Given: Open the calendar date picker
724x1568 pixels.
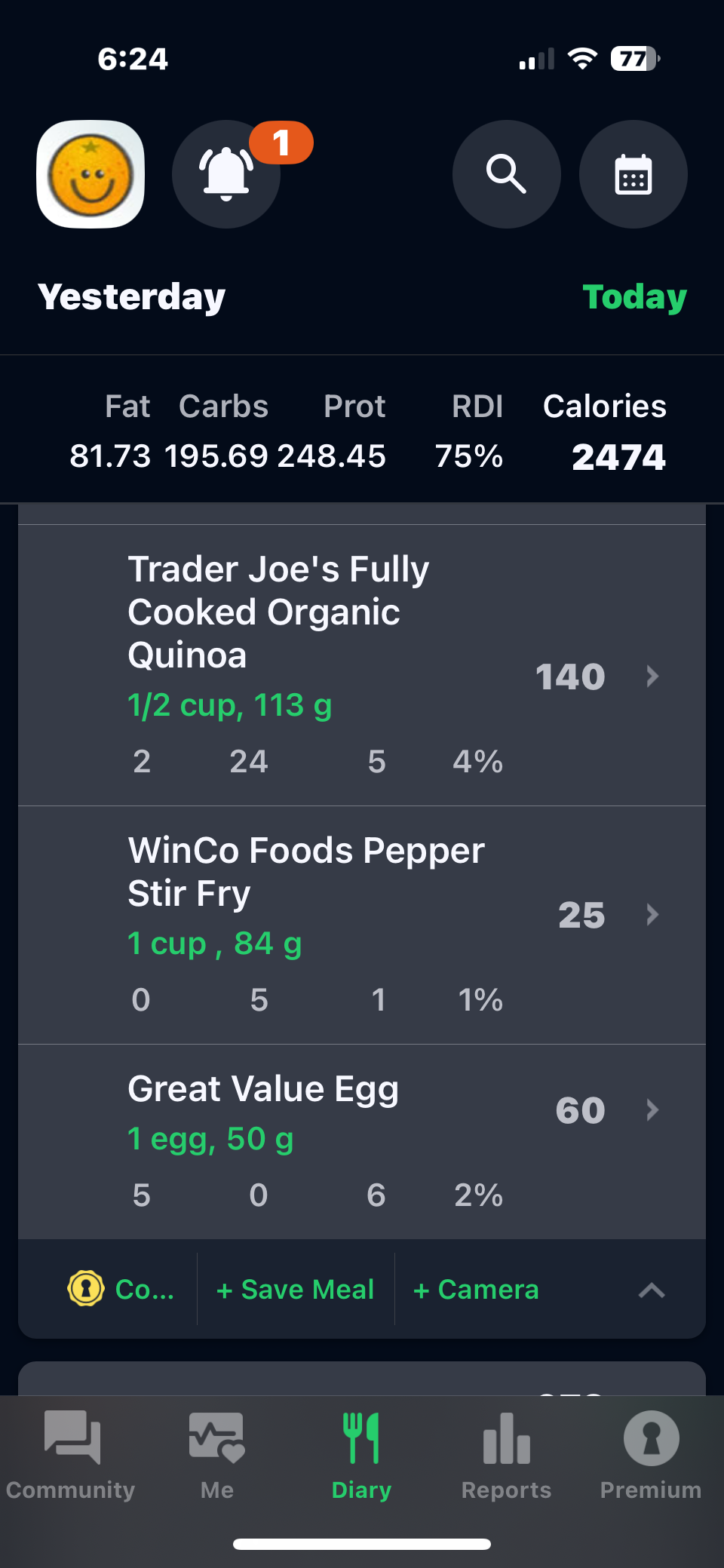Looking at the screenshot, I should coord(633,174).
